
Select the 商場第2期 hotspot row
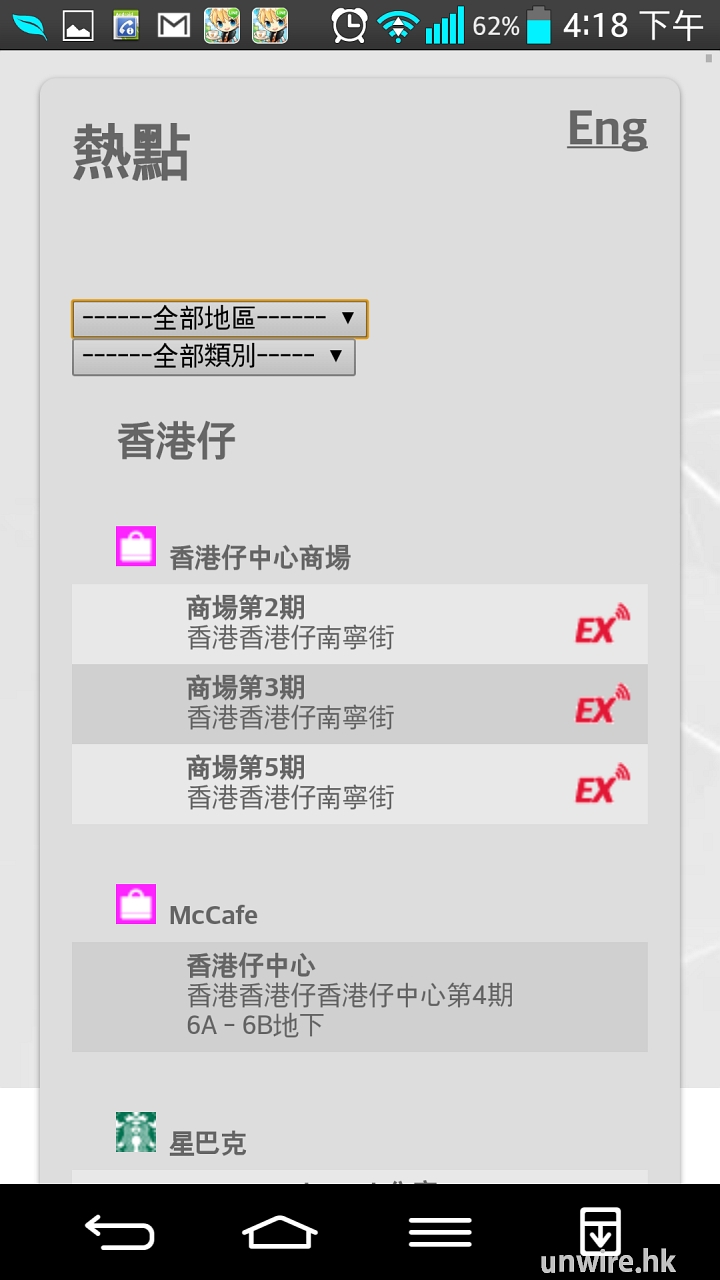point(359,624)
